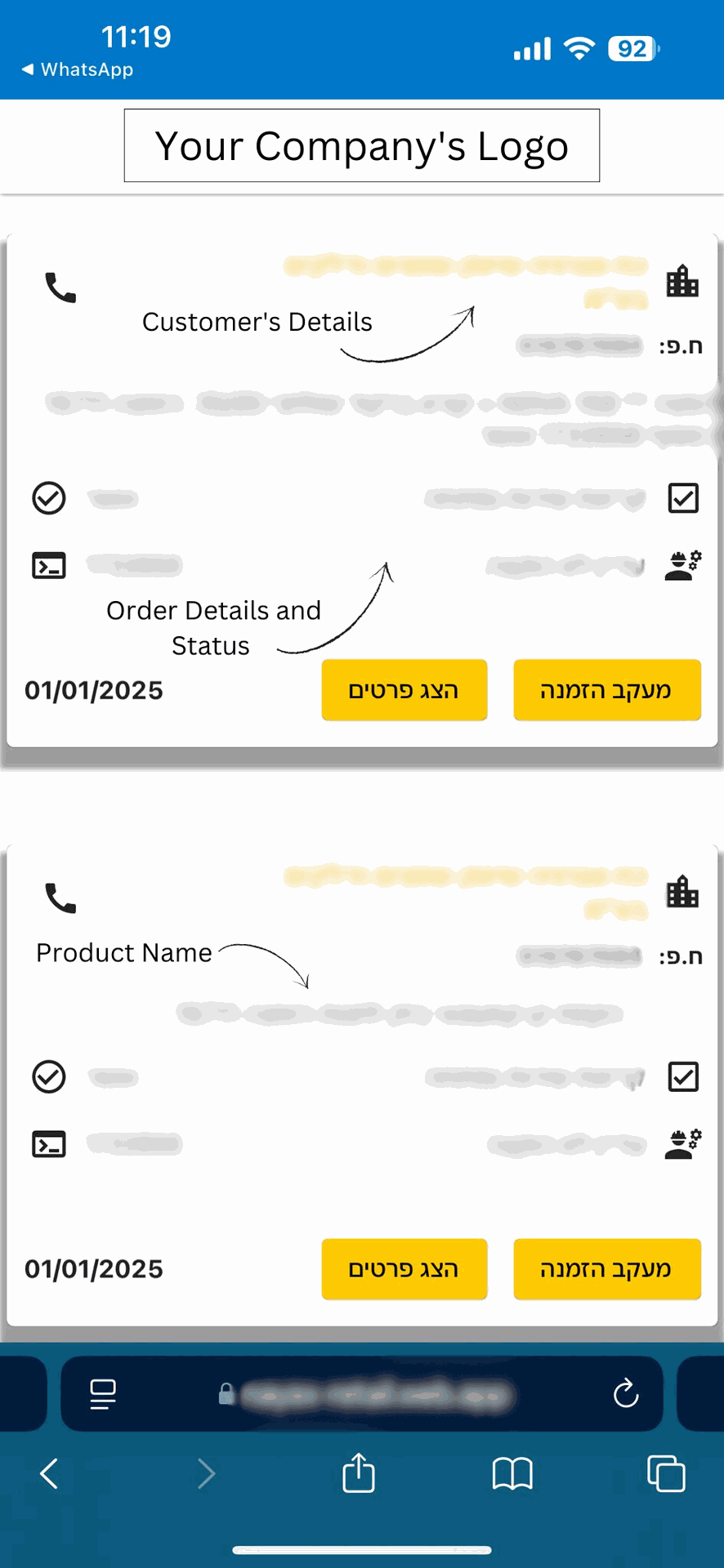Viewport: 724px width, 1568px height.
Task: Return to WhatsApp from the status bar
Action: click(x=78, y=70)
